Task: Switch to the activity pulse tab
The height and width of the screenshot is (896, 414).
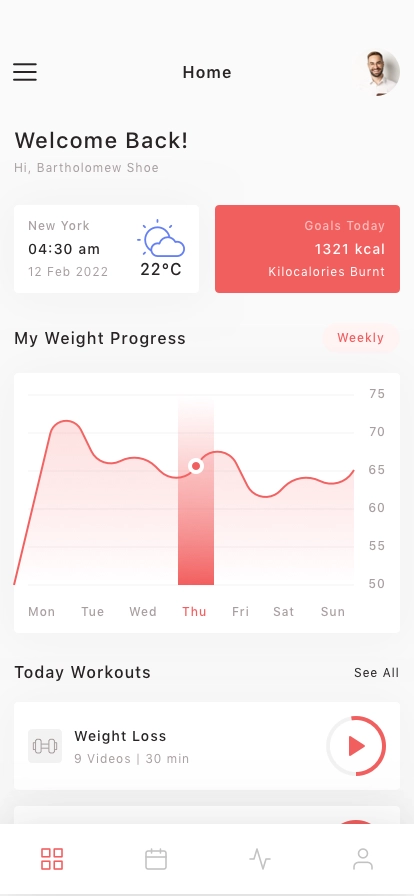Action: click(x=260, y=859)
